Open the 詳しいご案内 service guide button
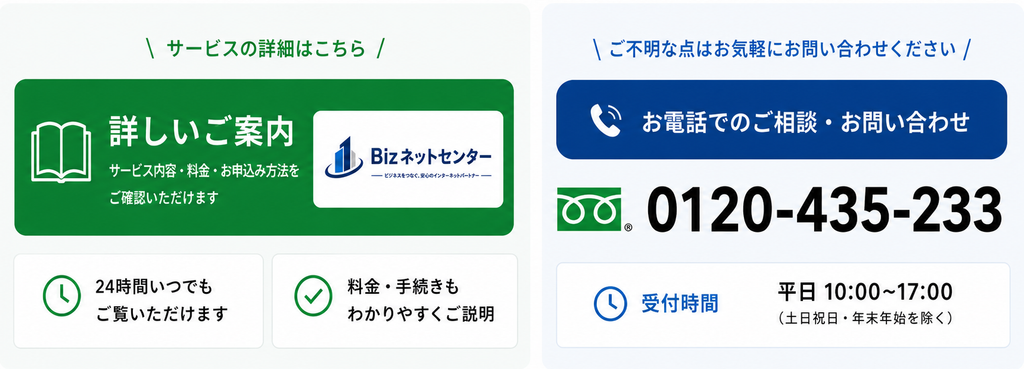The image size is (1024, 369). click(x=264, y=157)
